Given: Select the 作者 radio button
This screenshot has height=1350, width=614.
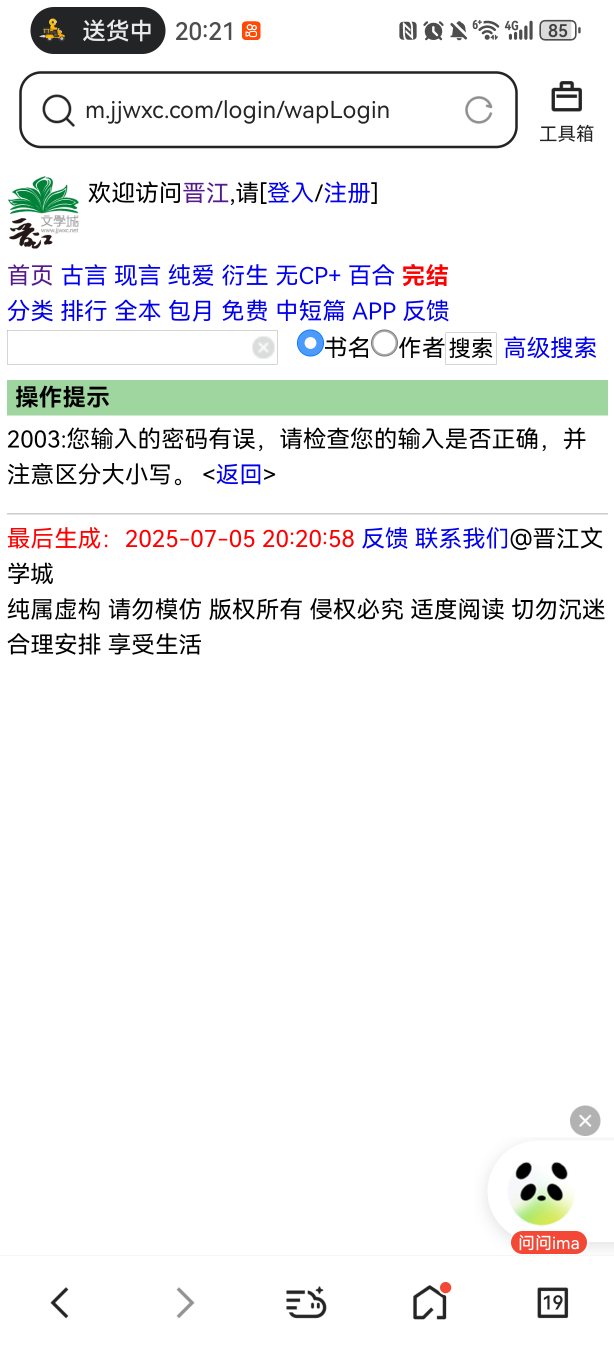Looking at the screenshot, I should [384, 344].
